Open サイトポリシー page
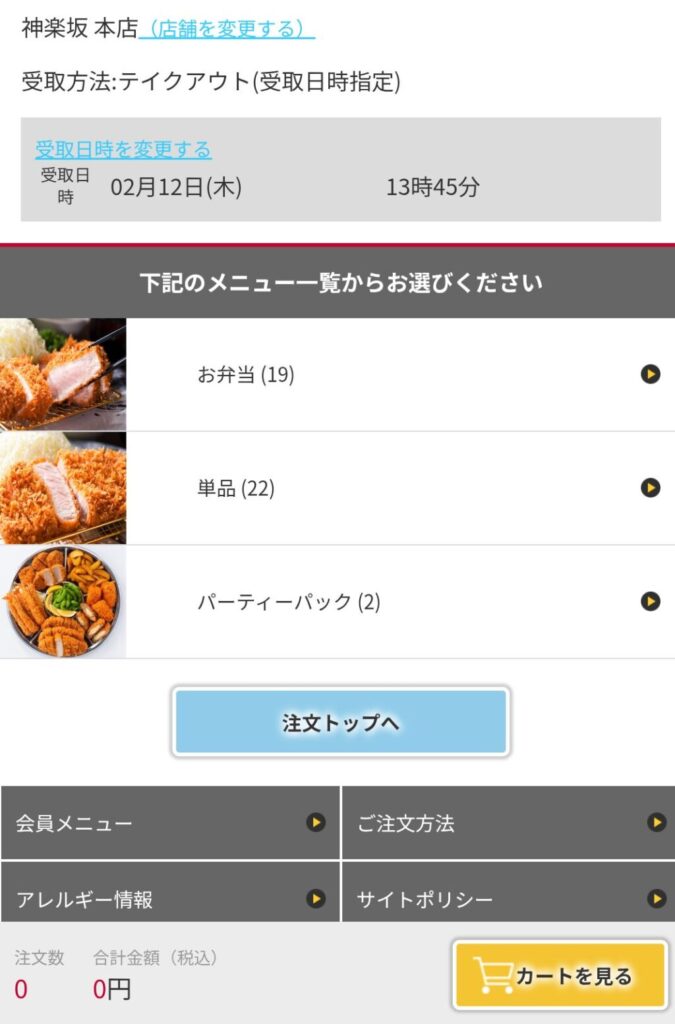The width and height of the screenshot is (675, 1024). 508,897
